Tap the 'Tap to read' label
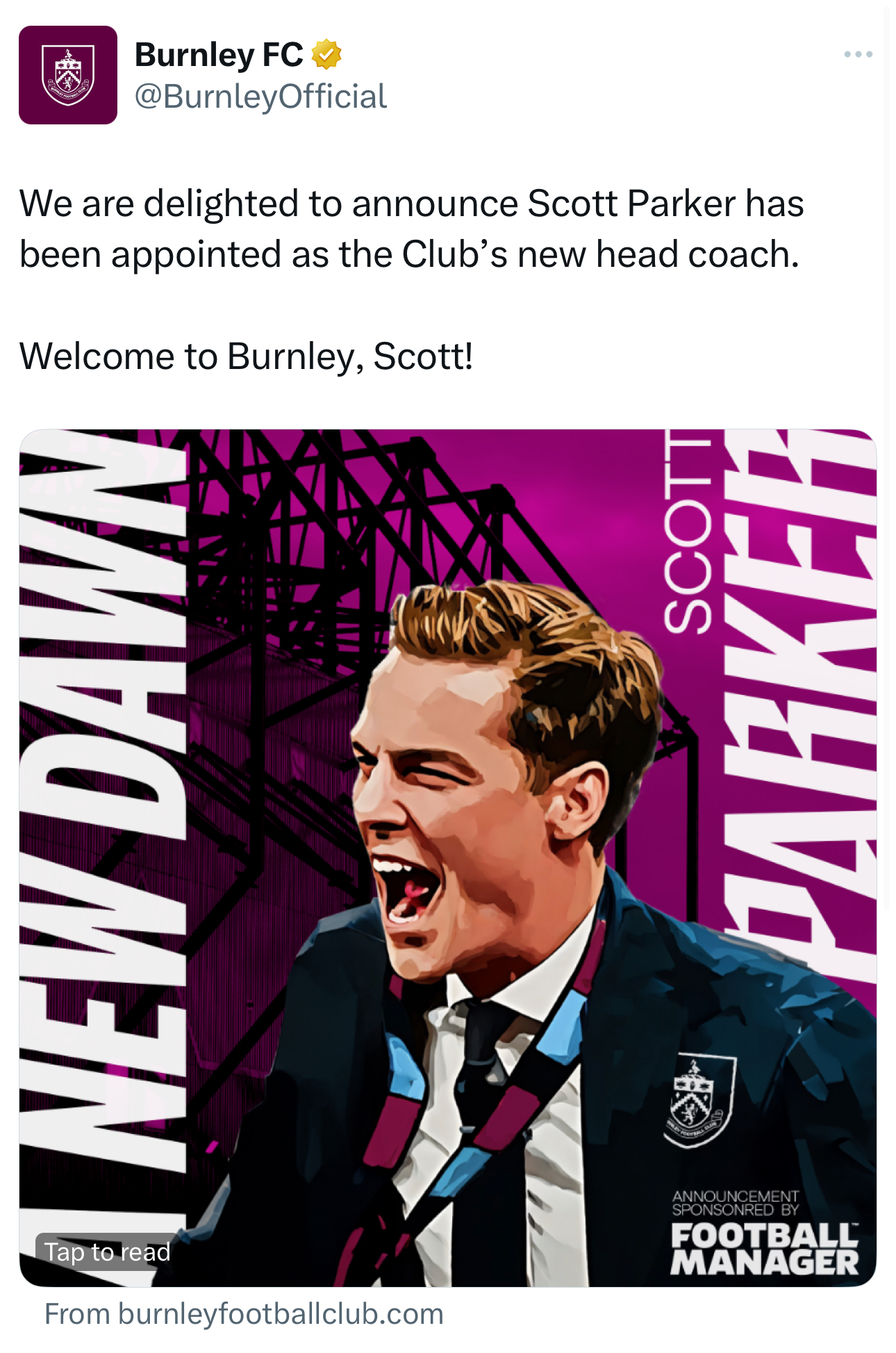The width and height of the screenshot is (896, 1353). [108, 1252]
